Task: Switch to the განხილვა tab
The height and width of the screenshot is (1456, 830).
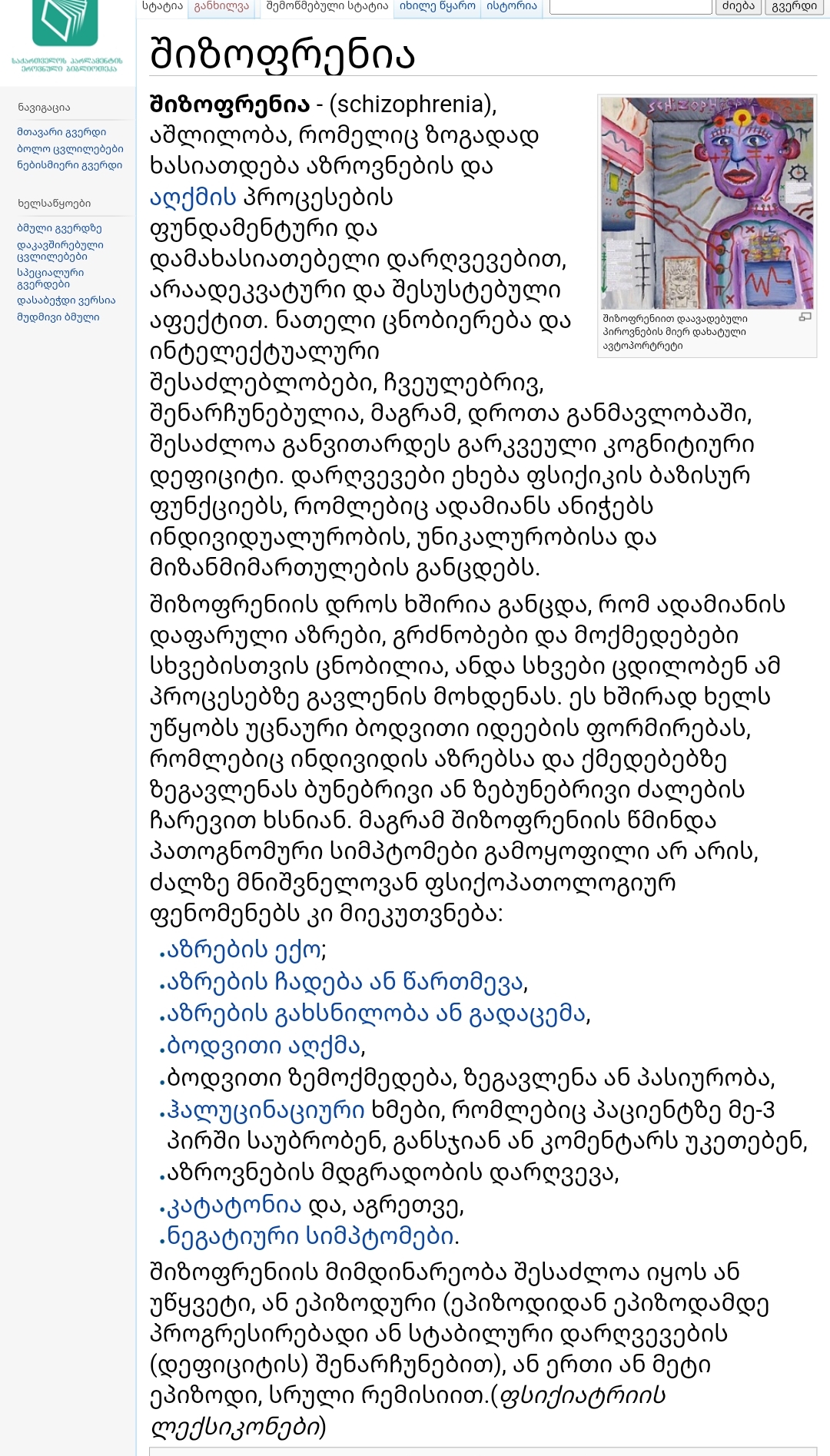Action: pos(221,6)
